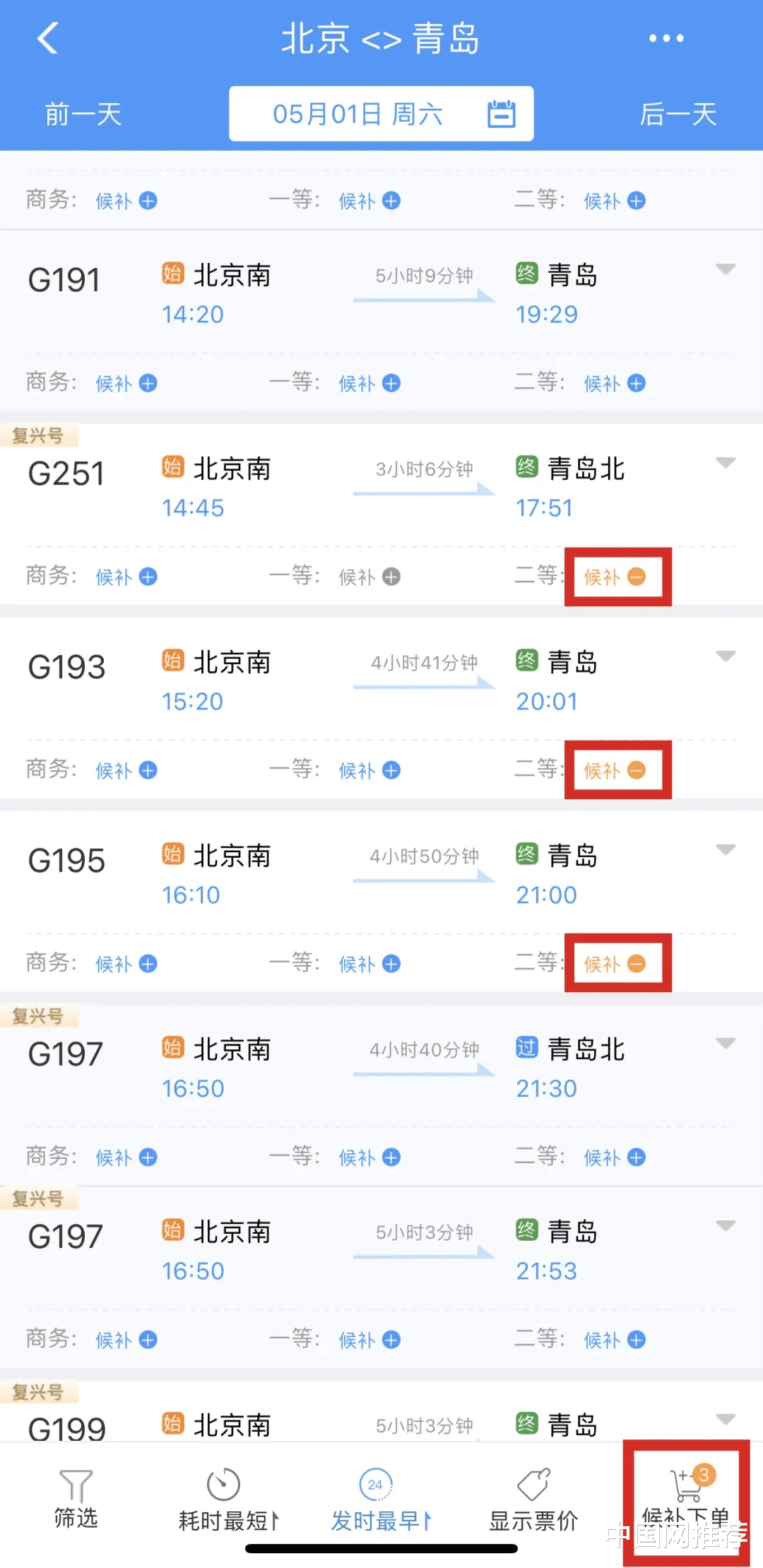The height and width of the screenshot is (1568, 763).
Task: Open the calendar icon beside the date
Action: pyautogui.click(x=502, y=112)
